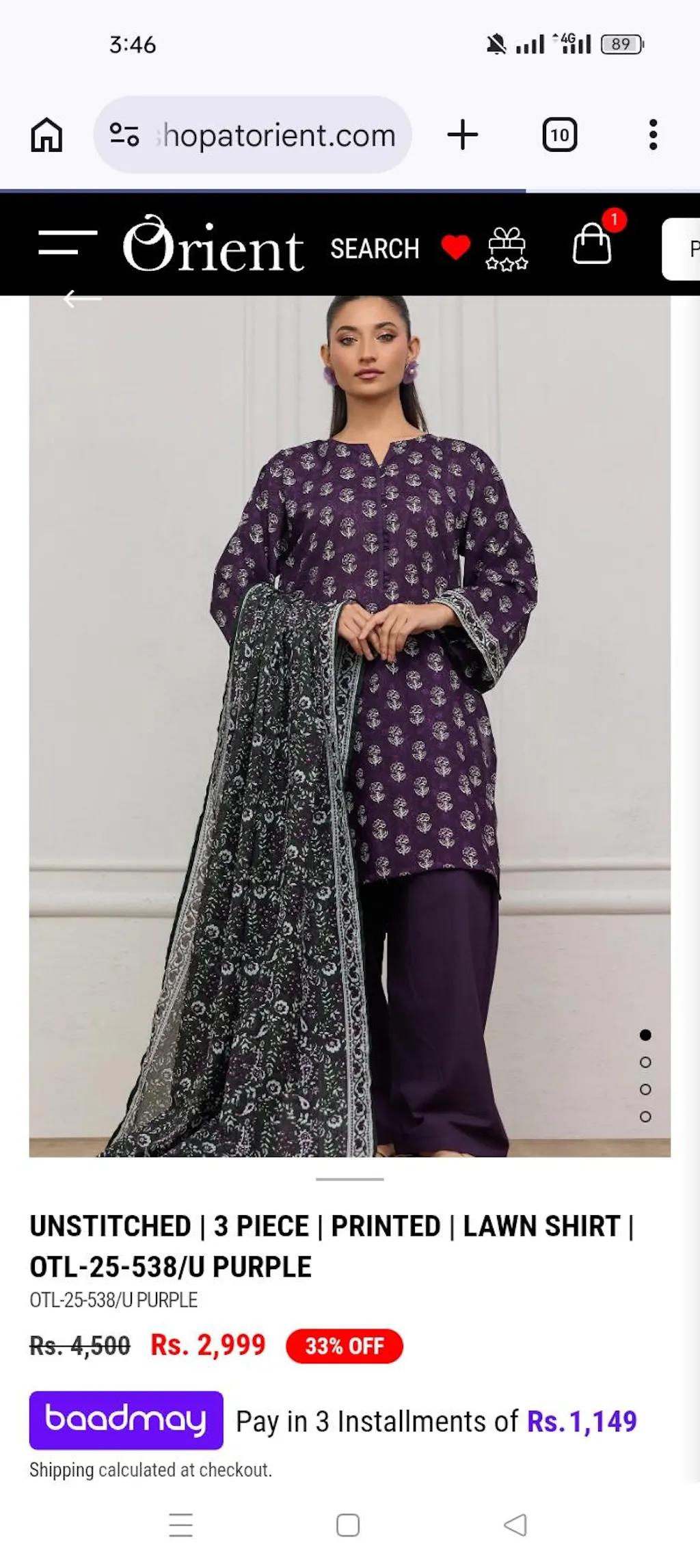Jump to the second product image dot
The width and height of the screenshot is (700, 1568).
[x=645, y=1062]
